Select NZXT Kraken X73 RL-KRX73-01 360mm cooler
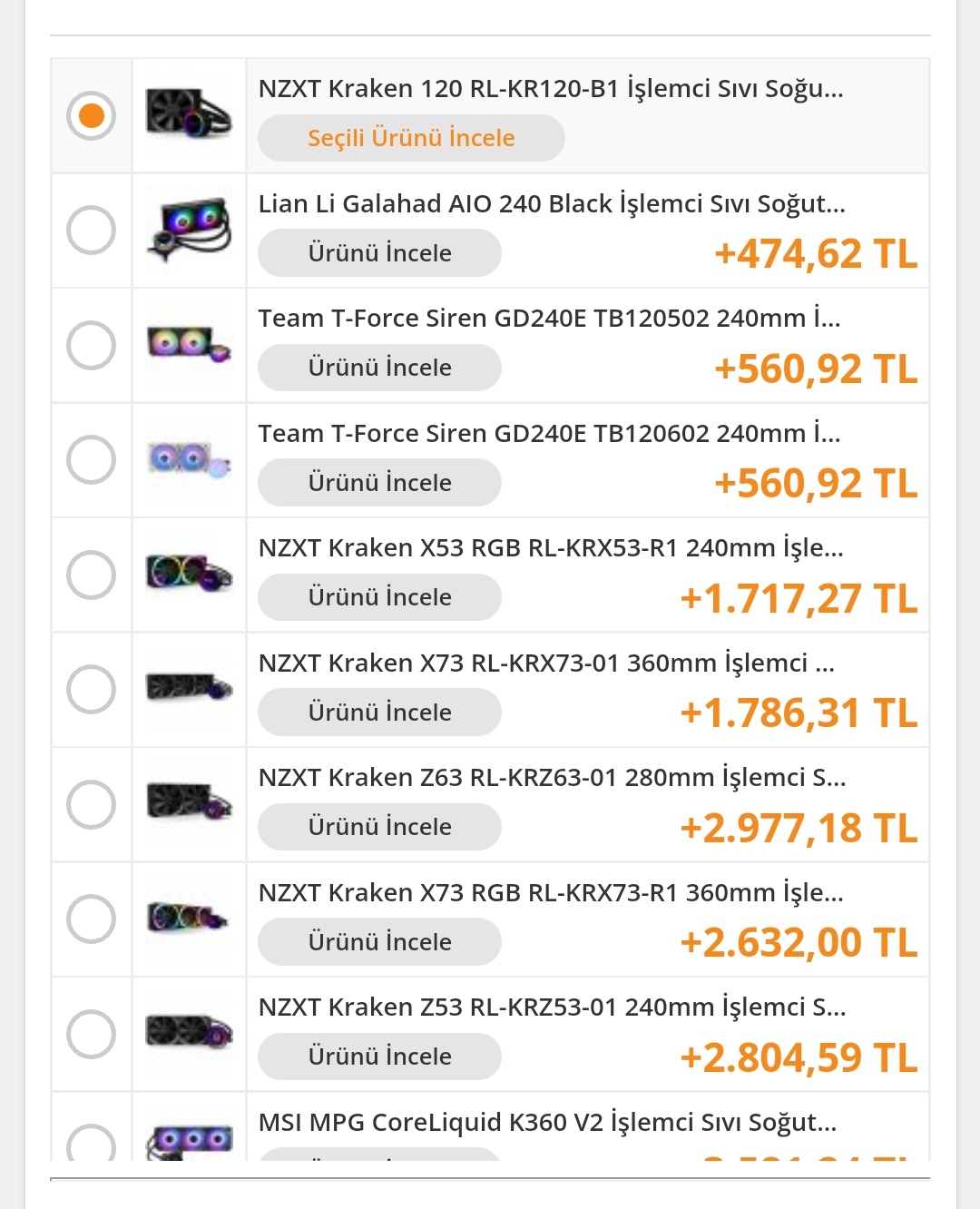The image size is (980, 1209). click(x=91, y=690)
